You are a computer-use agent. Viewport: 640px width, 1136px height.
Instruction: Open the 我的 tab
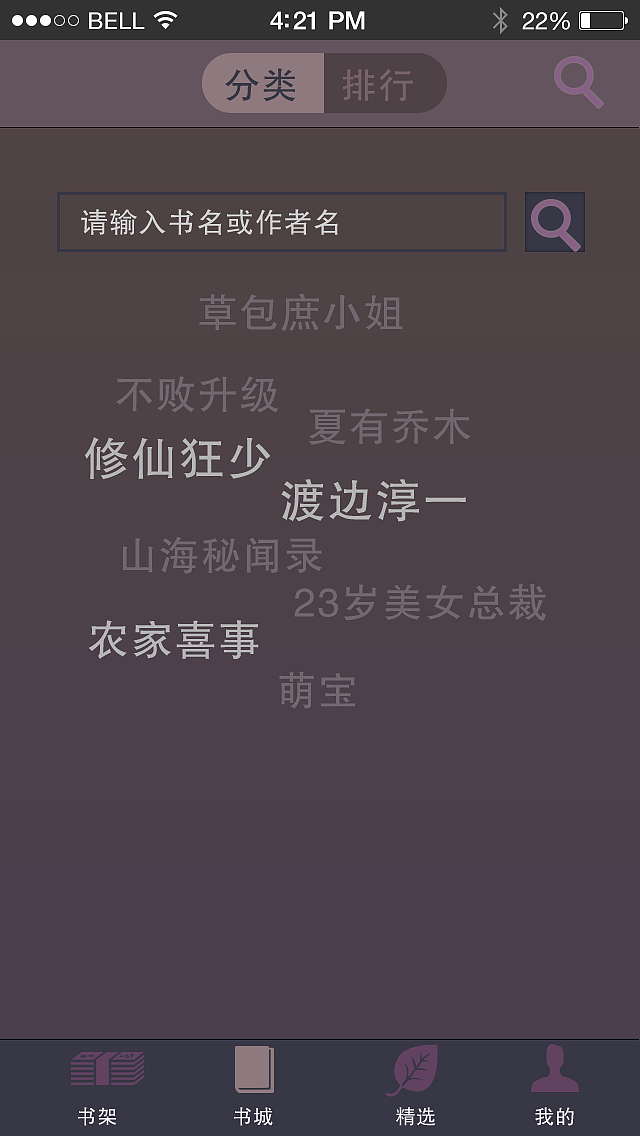click(x=555, y=1087)
